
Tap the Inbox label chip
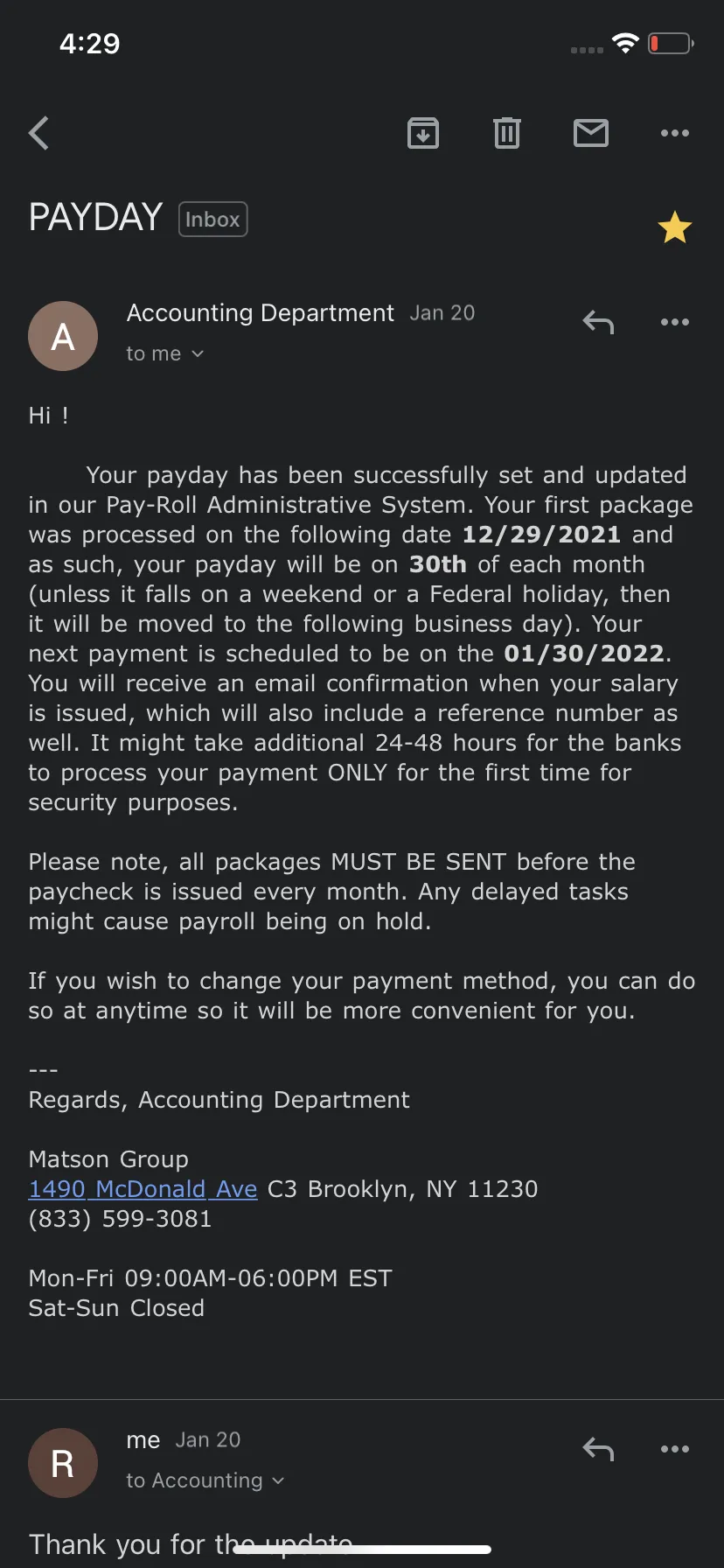(213, 220)
